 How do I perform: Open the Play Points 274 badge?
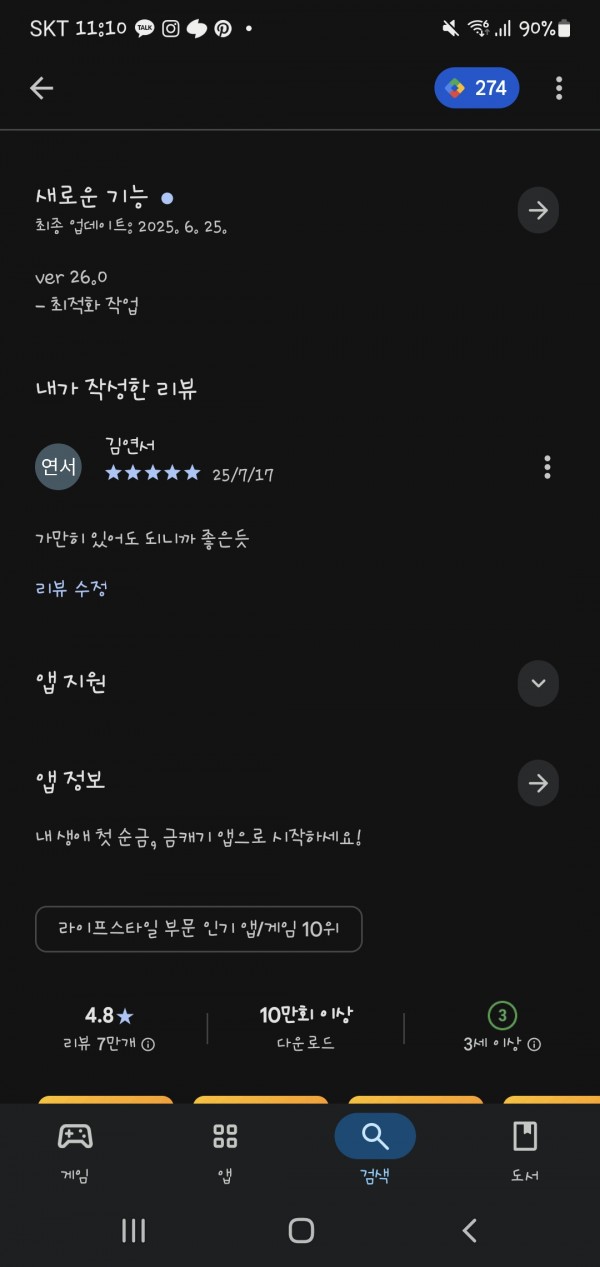pos(477,88)
